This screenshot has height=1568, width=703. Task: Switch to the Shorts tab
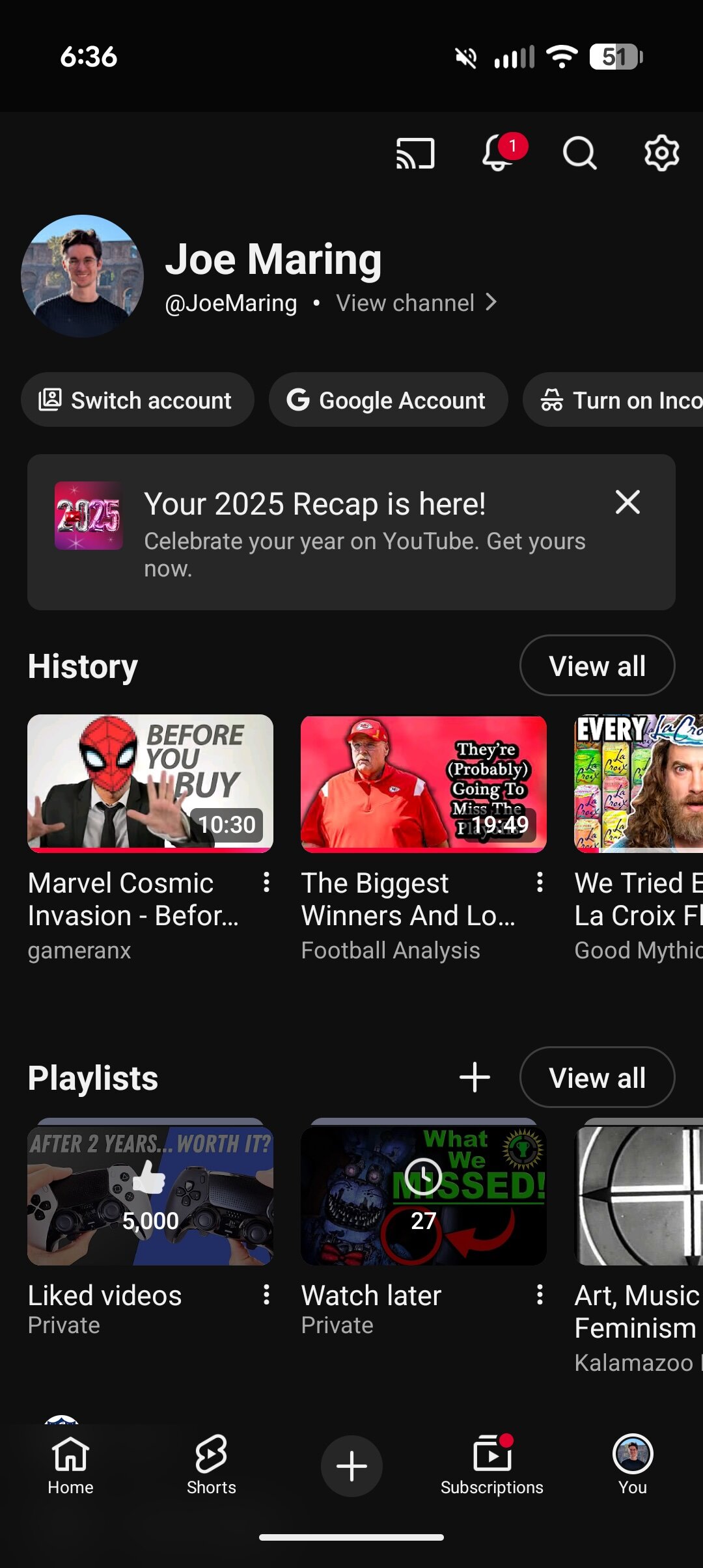[x=211, y=1465]
